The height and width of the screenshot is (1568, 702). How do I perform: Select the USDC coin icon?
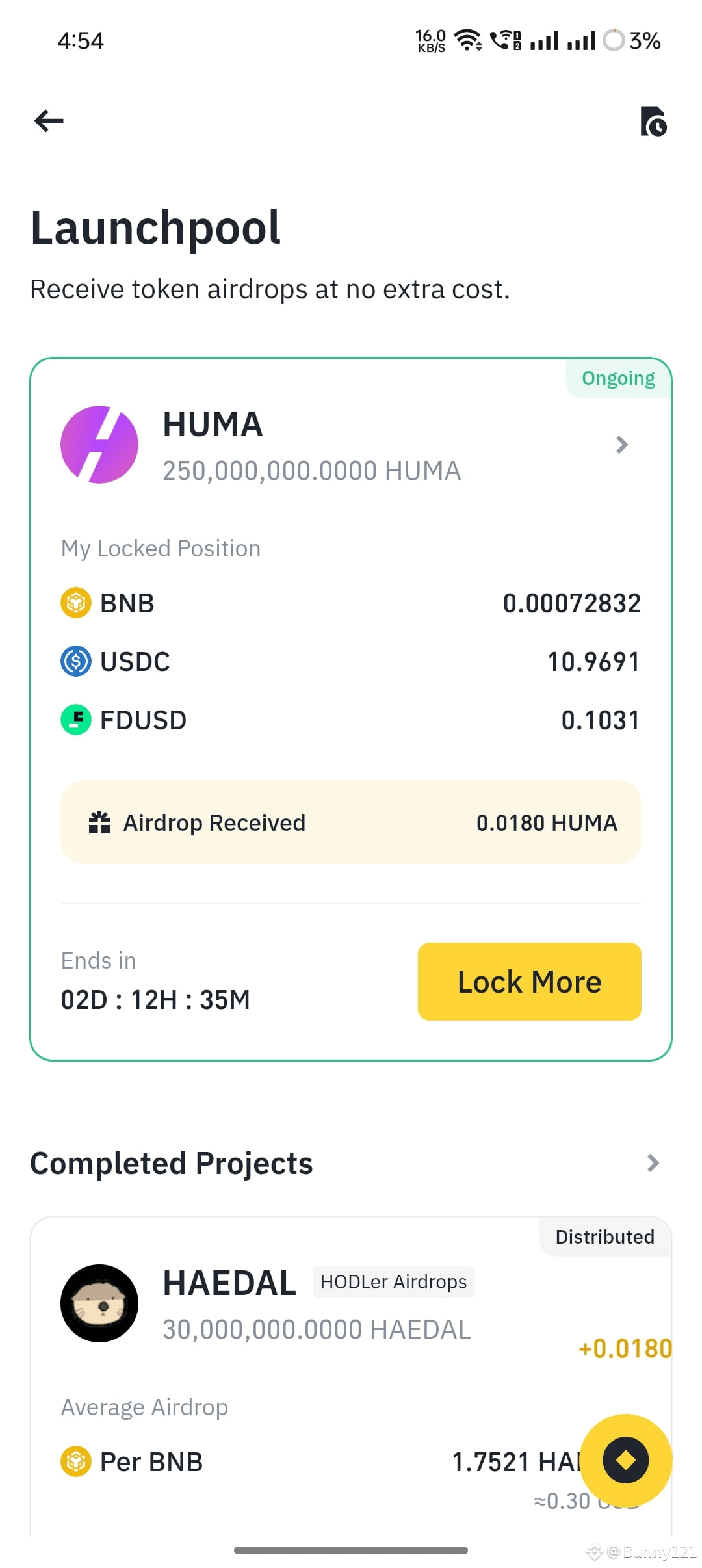(75, 661)
